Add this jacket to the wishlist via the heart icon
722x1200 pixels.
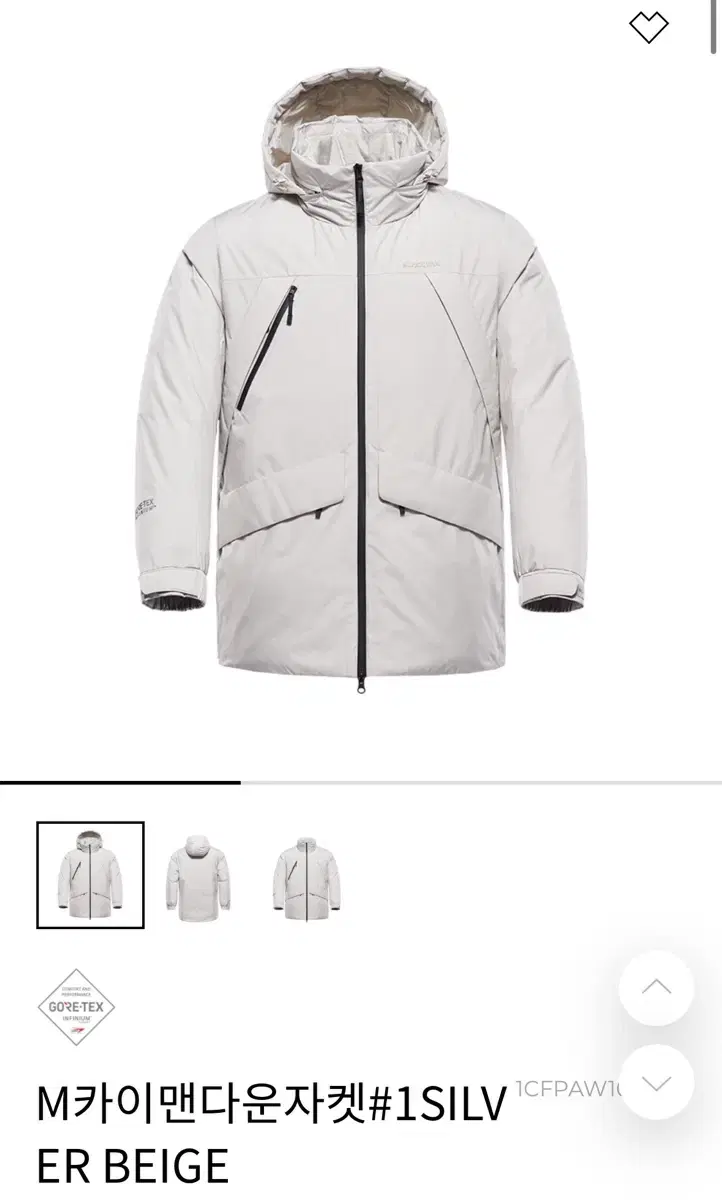(648, 28)
